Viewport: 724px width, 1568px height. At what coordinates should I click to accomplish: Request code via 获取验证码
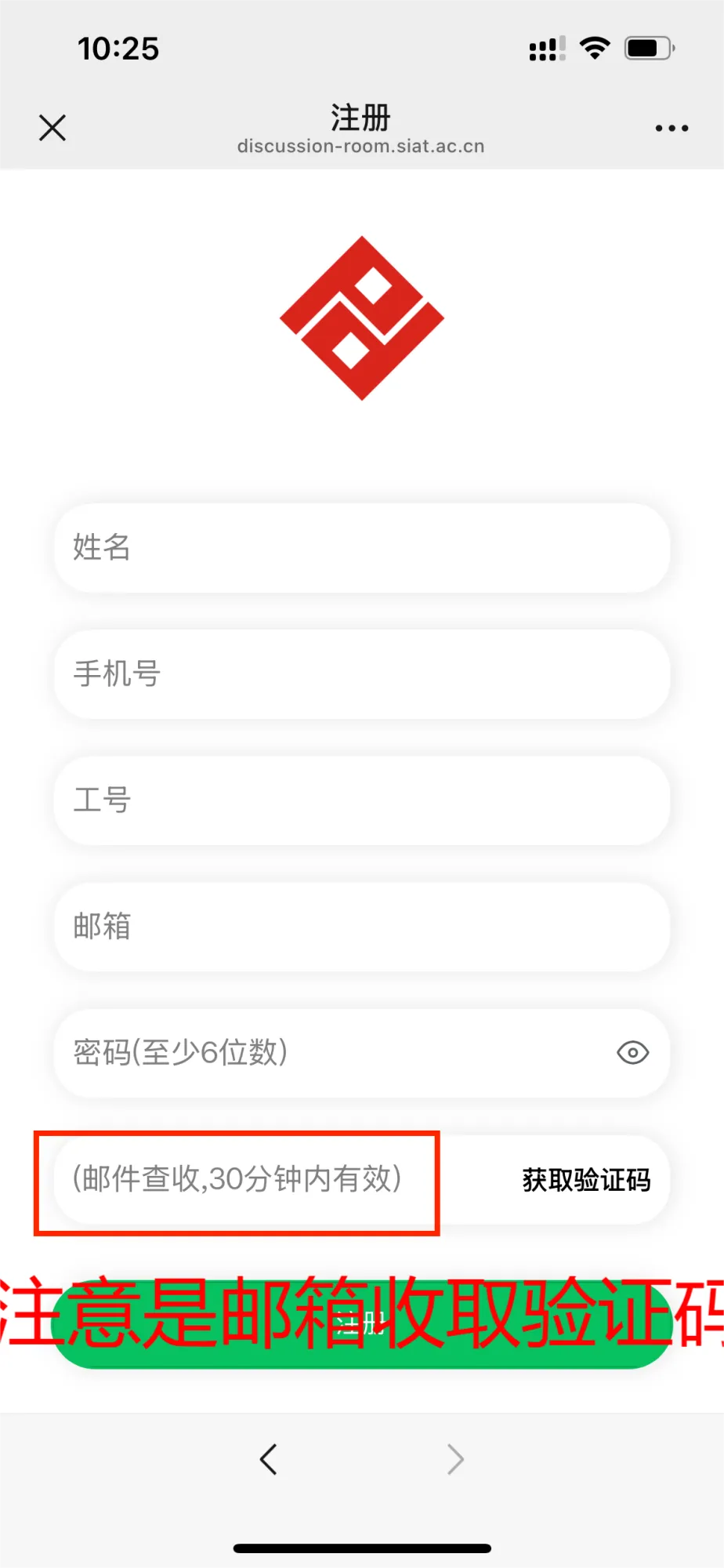pos(586,1179)
